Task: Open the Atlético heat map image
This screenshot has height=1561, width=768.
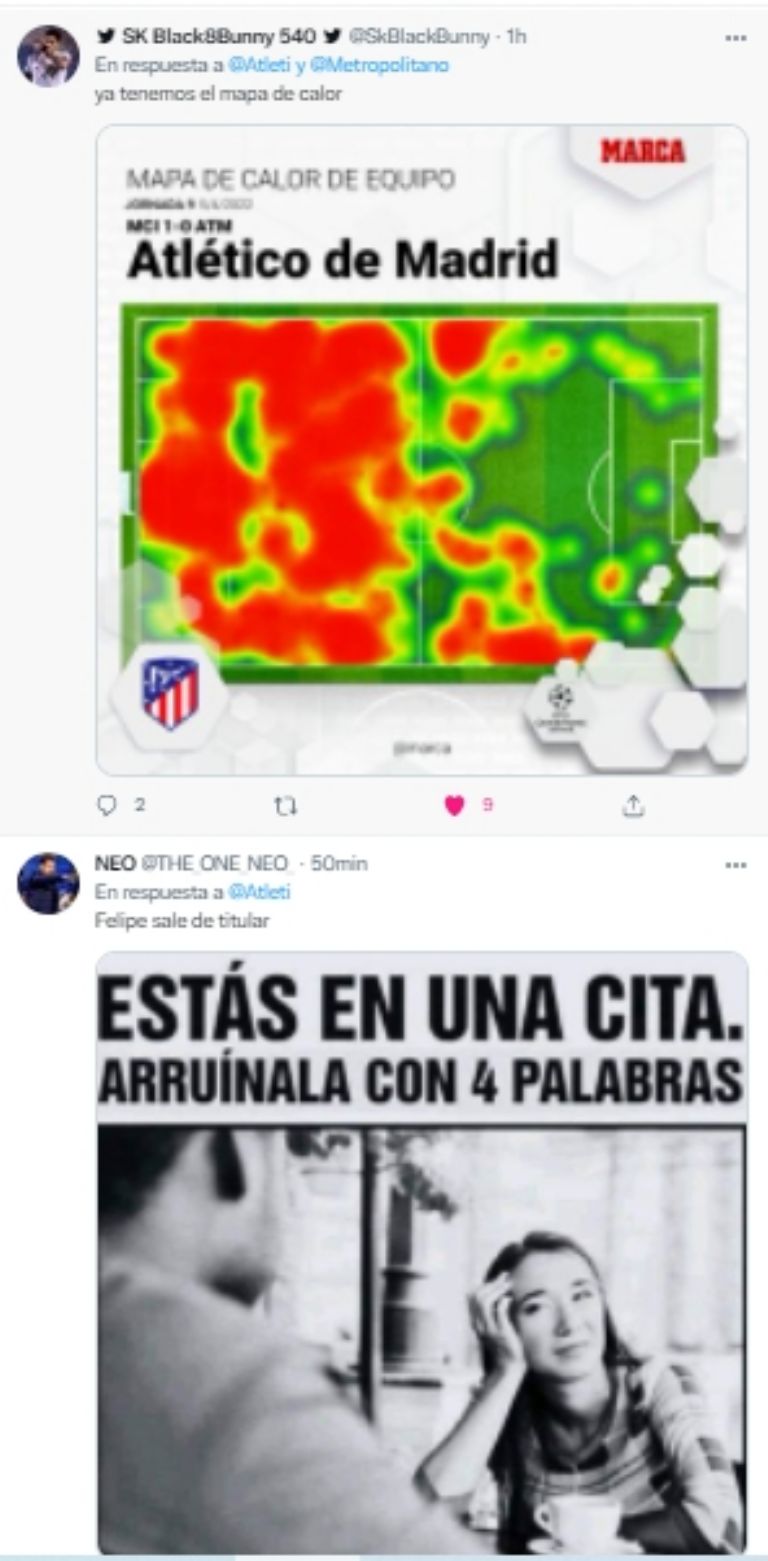Action: click(421, 450)
